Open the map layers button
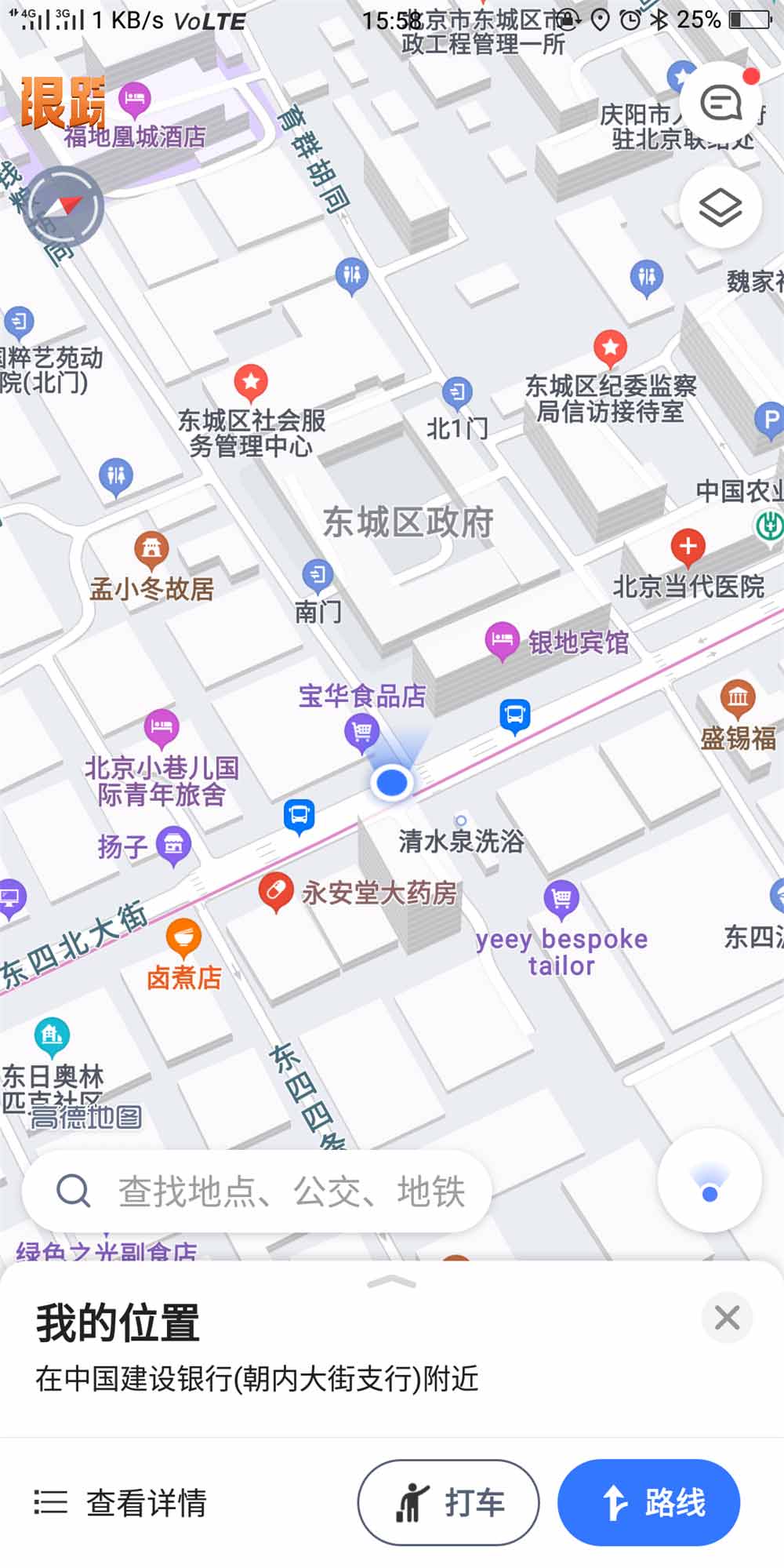The image size is (784, 1568). tap(720, 208)
